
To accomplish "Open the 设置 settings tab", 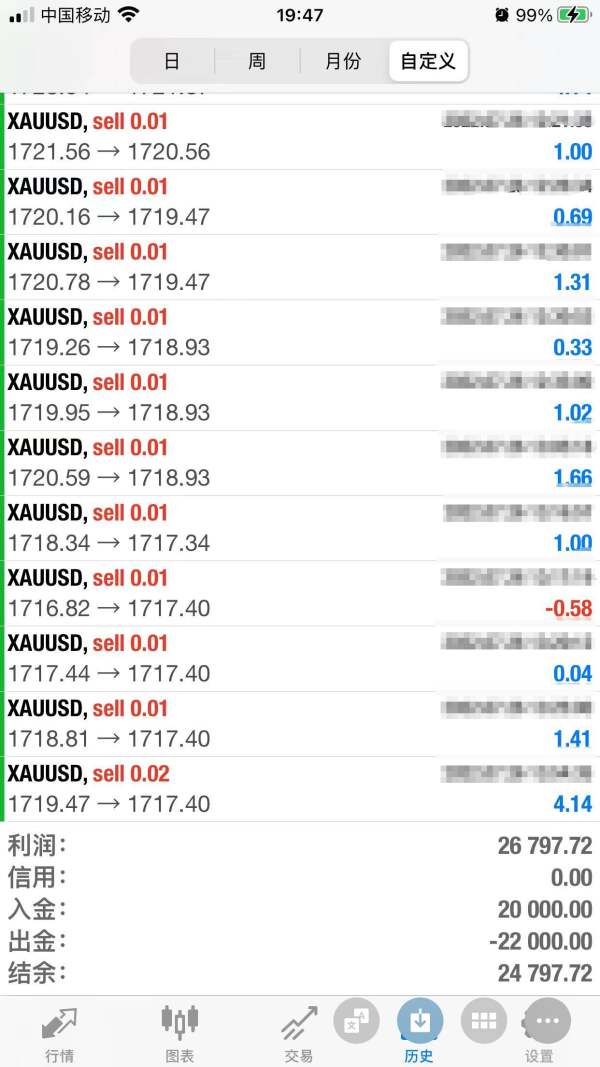I will pyautogui.click(x=539, y=1033).
